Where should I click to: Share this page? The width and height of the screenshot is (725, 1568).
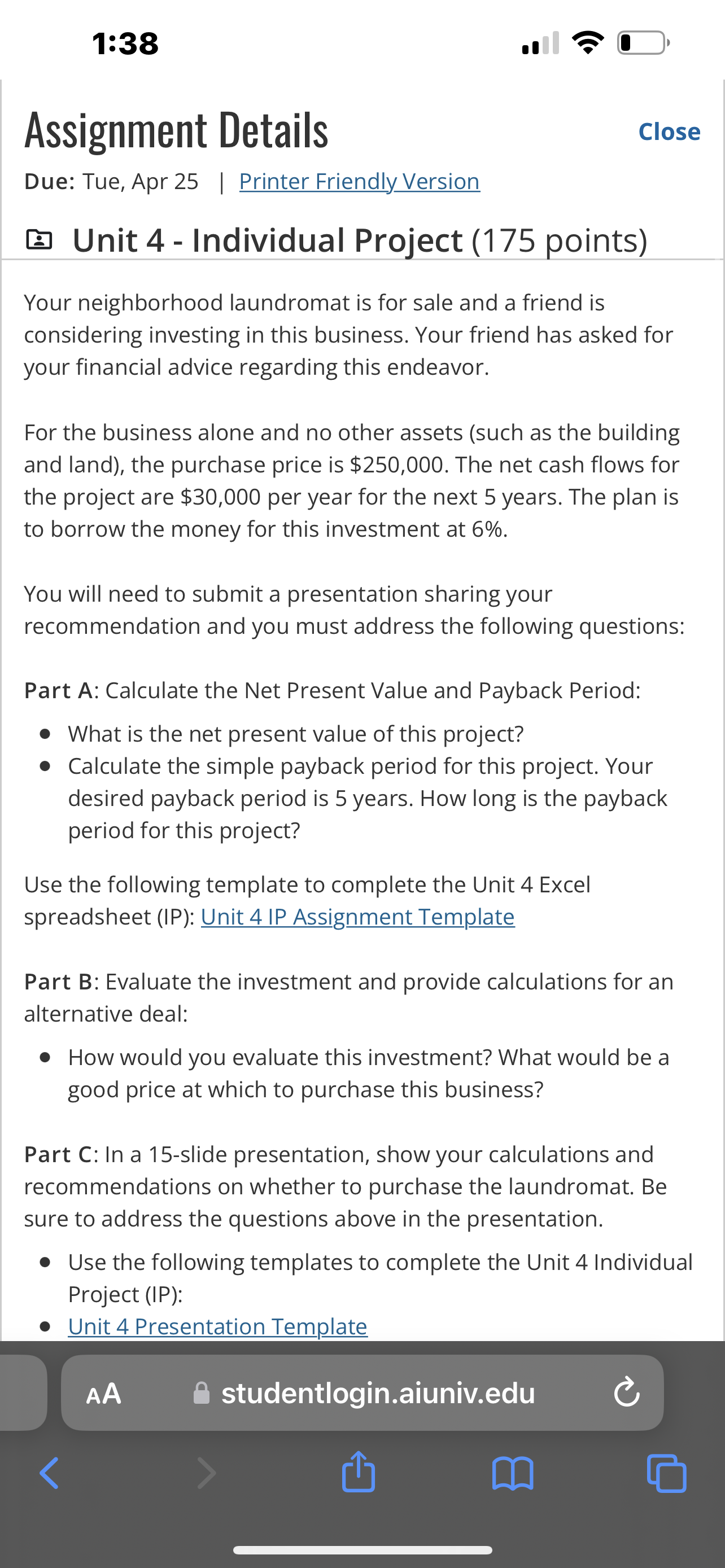358,1472
